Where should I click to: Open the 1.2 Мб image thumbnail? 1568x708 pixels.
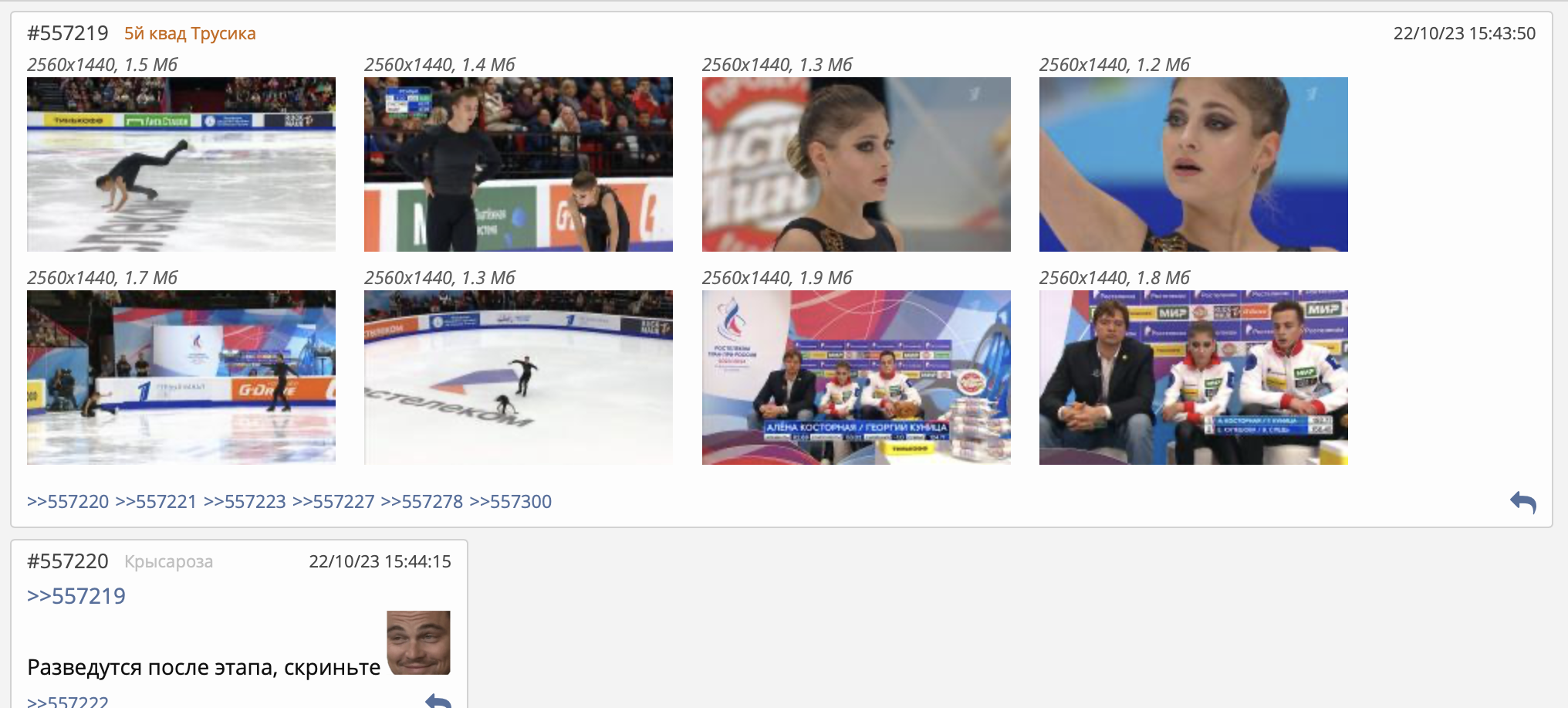(1193, 164)
